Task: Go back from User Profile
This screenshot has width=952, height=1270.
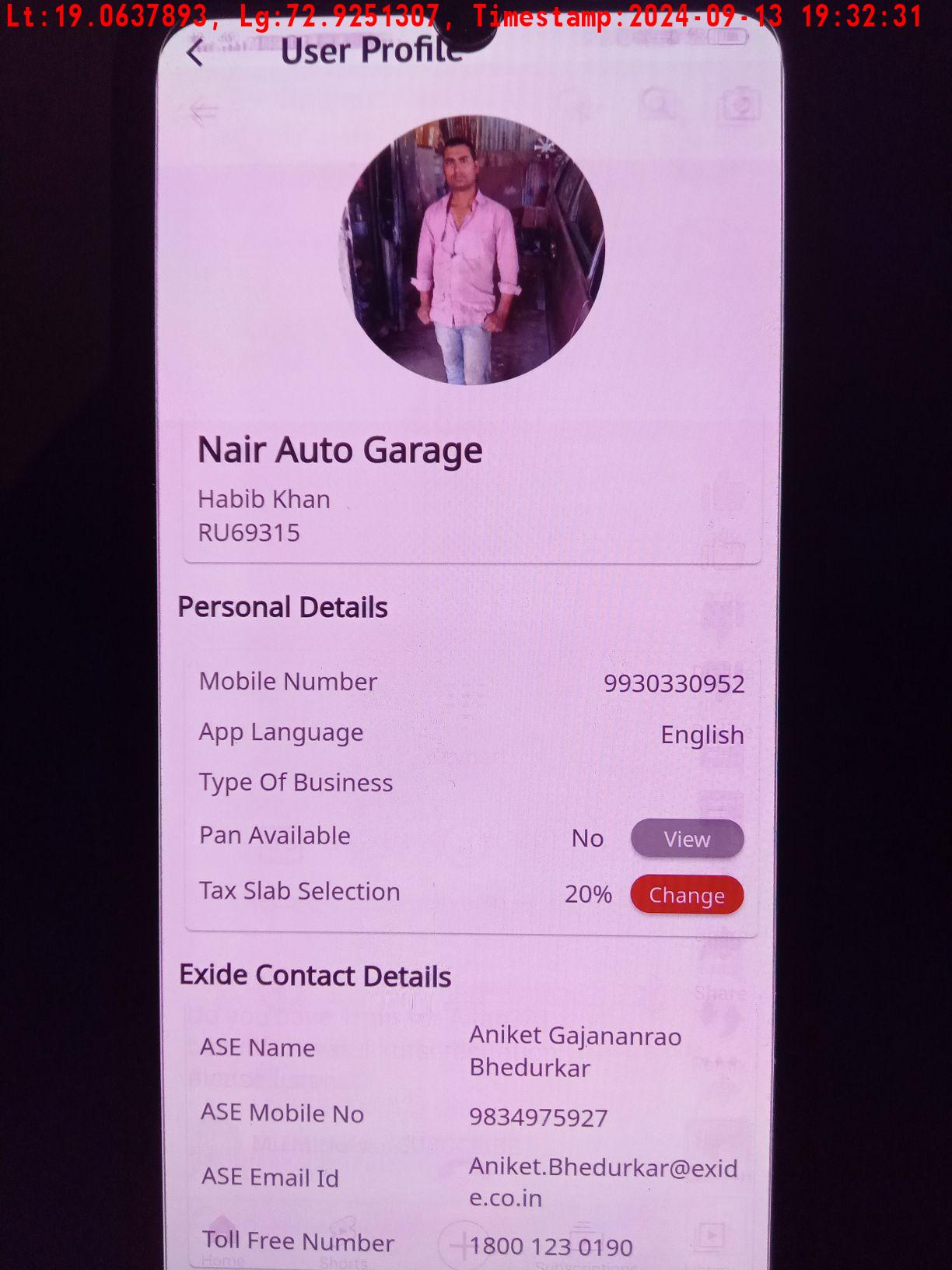Action: pyautogui.click(x=196, y=53)
